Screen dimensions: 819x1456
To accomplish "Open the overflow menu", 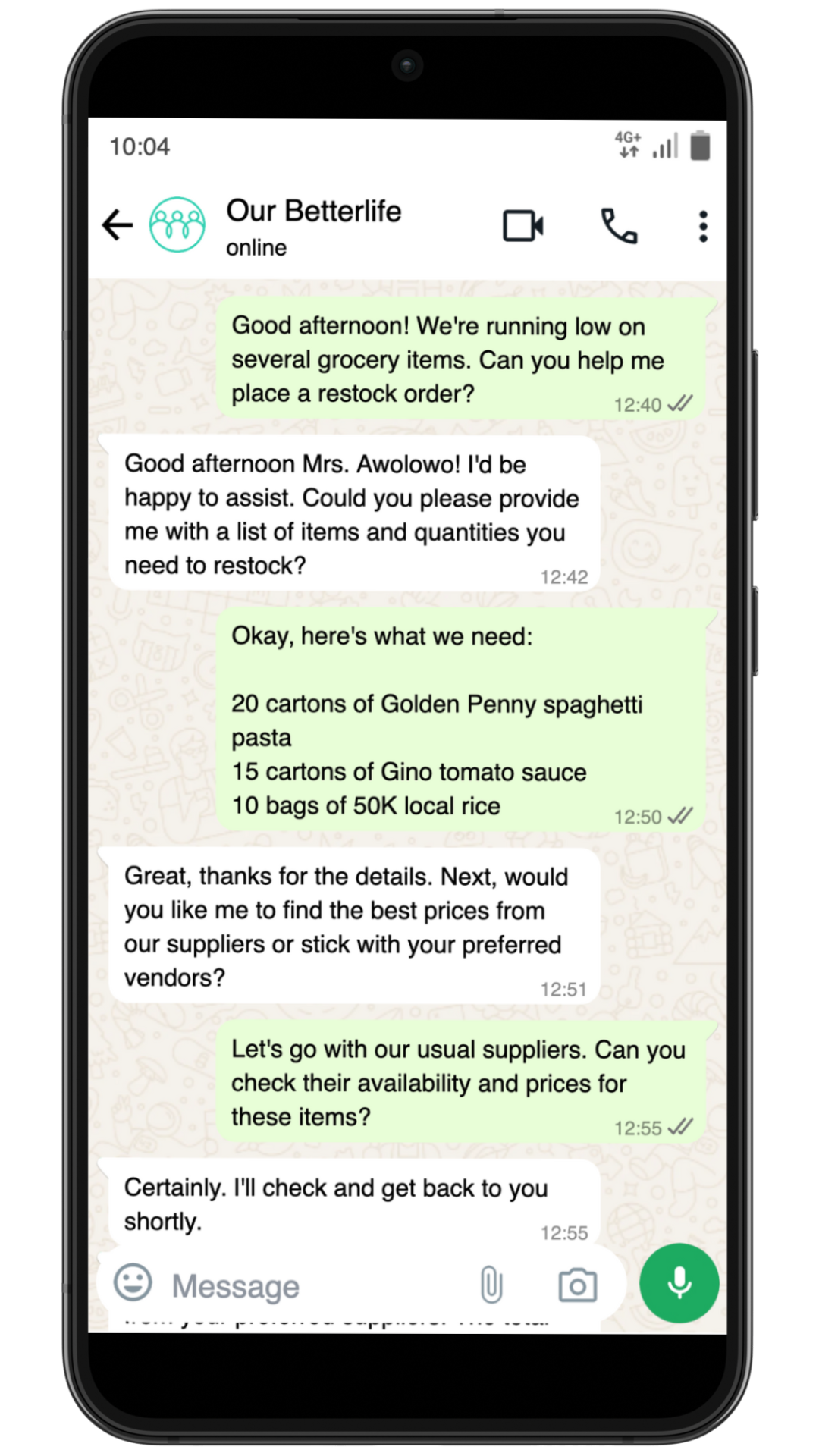I will (x=703, y=226).
